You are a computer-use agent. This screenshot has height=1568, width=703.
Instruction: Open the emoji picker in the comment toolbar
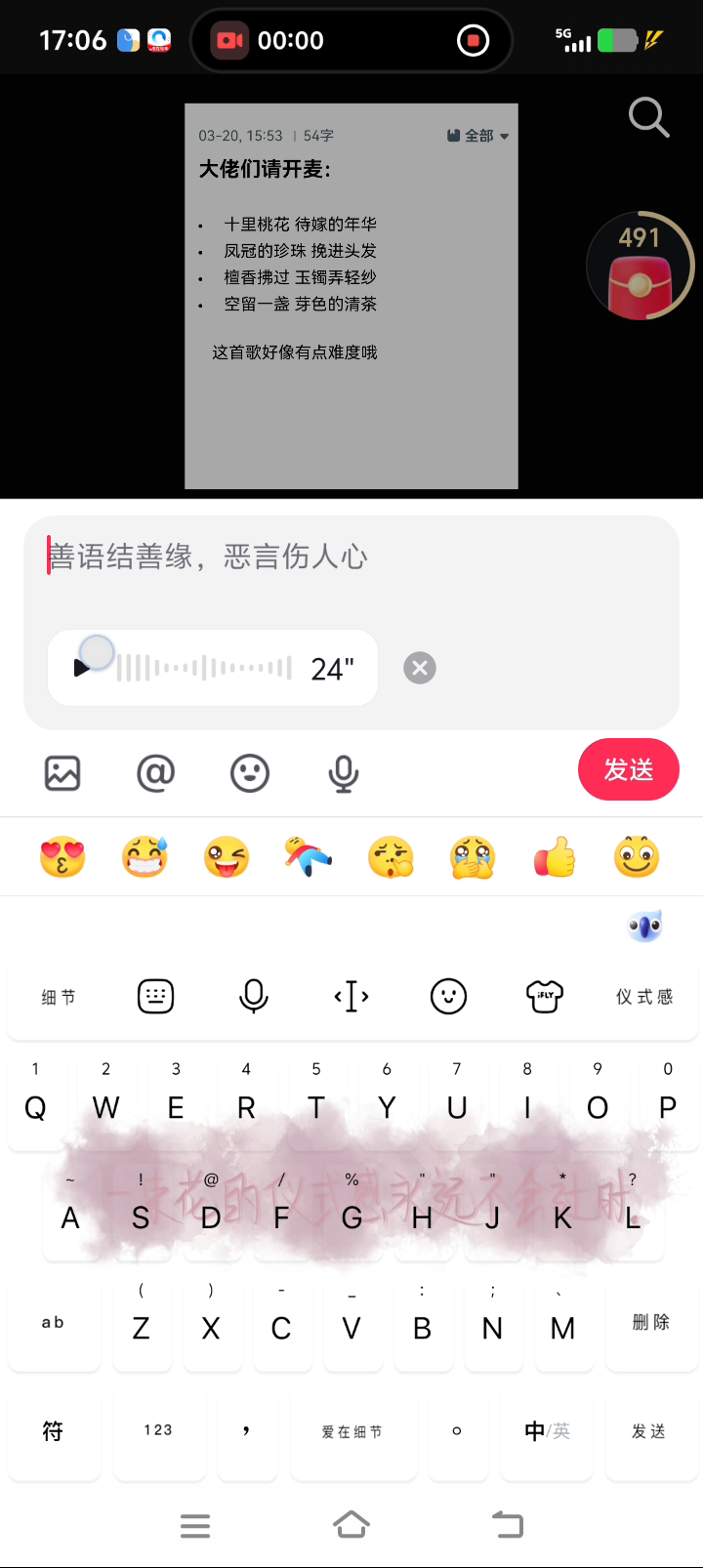click(x=250, y=773)
